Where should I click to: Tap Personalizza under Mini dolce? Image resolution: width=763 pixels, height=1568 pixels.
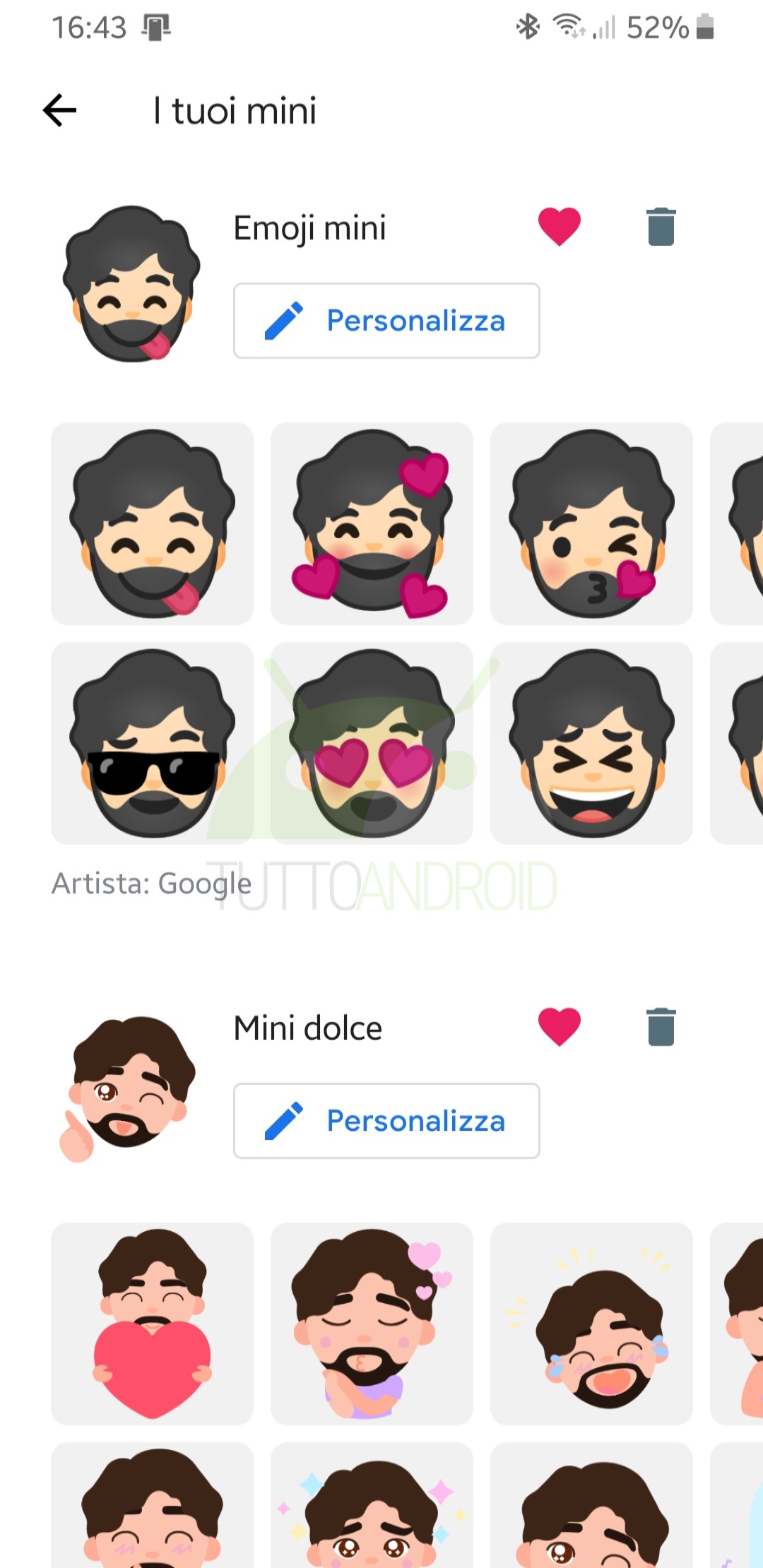point(386,1121)
